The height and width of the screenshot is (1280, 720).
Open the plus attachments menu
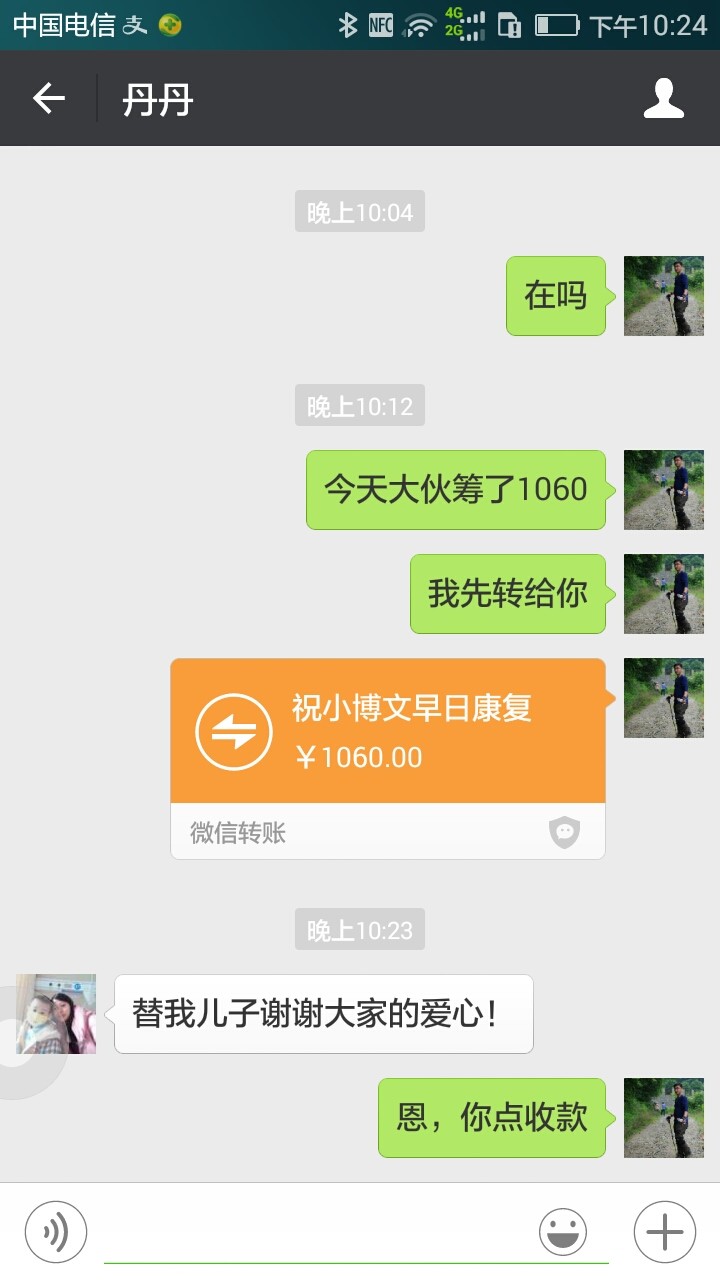click(664, 1231)
